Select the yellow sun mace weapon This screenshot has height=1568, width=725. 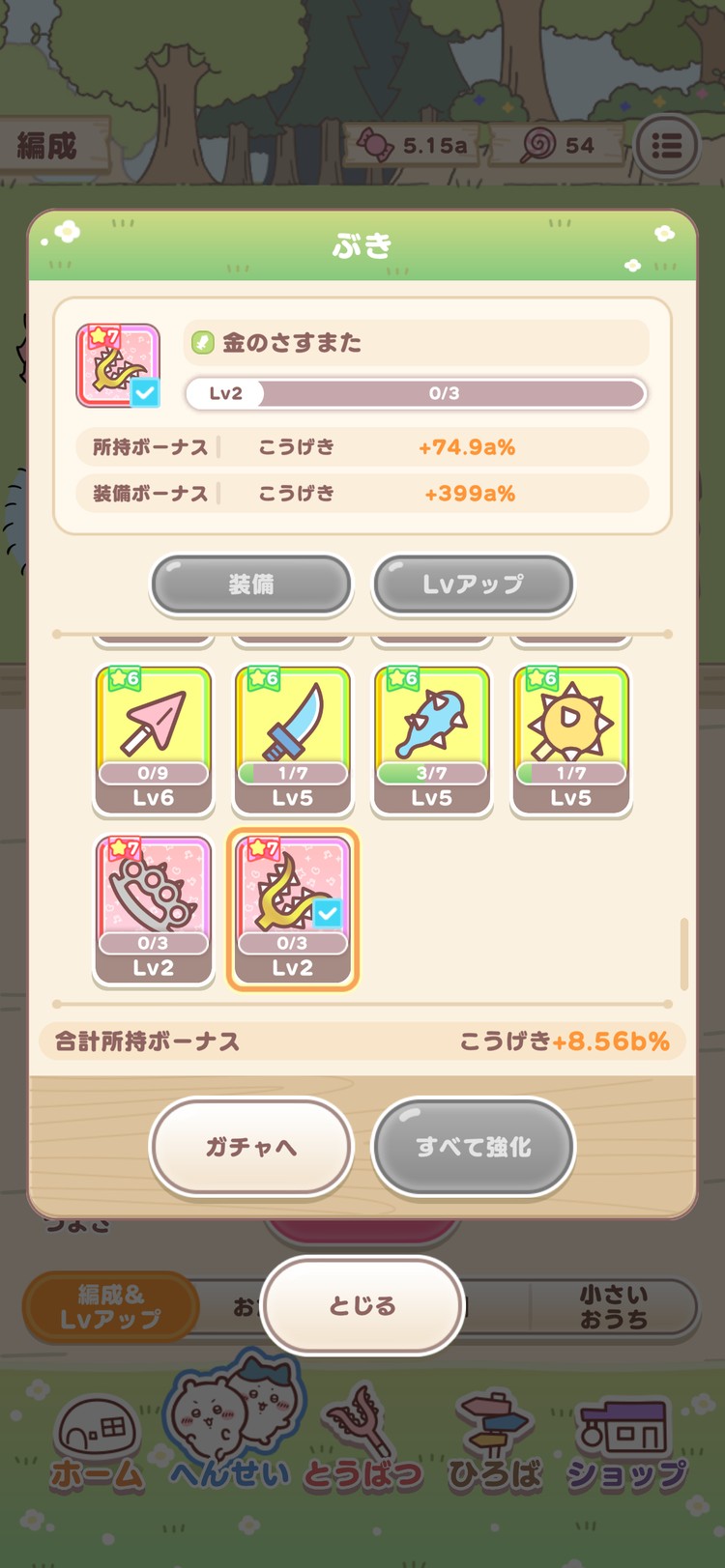[570, 739]
